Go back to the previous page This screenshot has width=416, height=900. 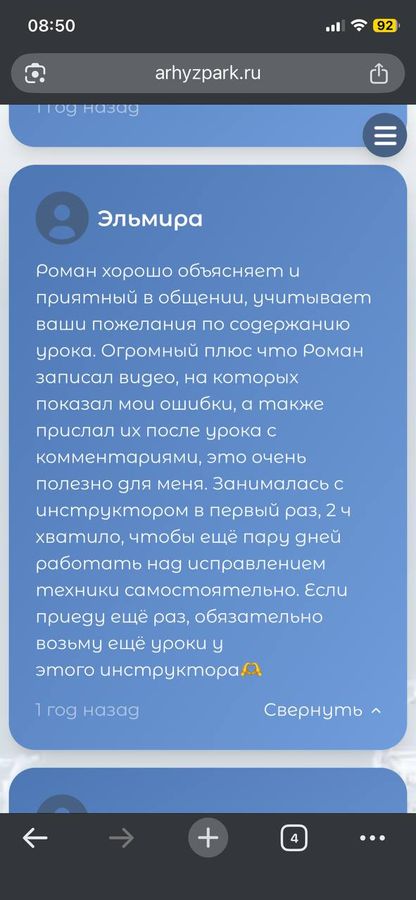pos(35,839)
